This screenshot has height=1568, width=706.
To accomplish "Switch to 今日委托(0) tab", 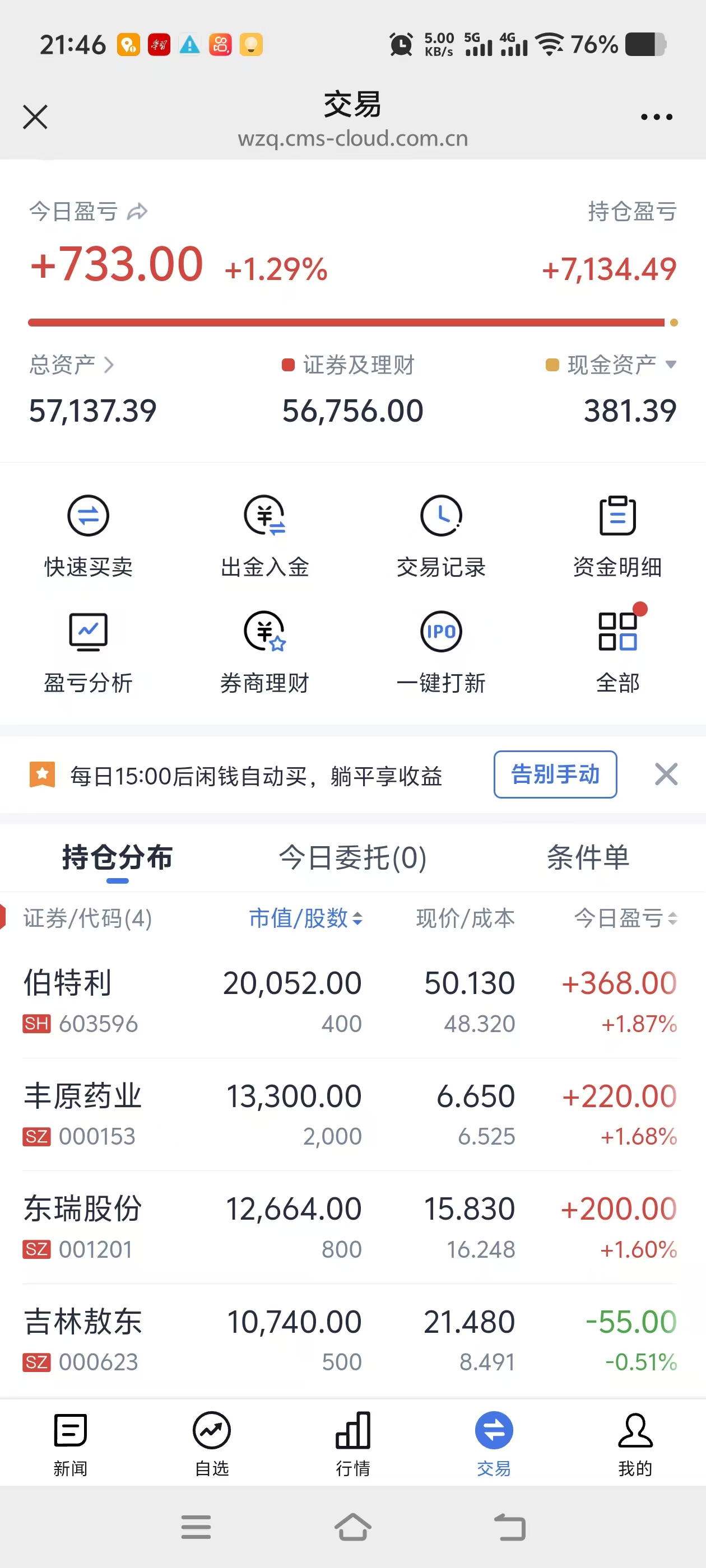I will click(352, 858).
